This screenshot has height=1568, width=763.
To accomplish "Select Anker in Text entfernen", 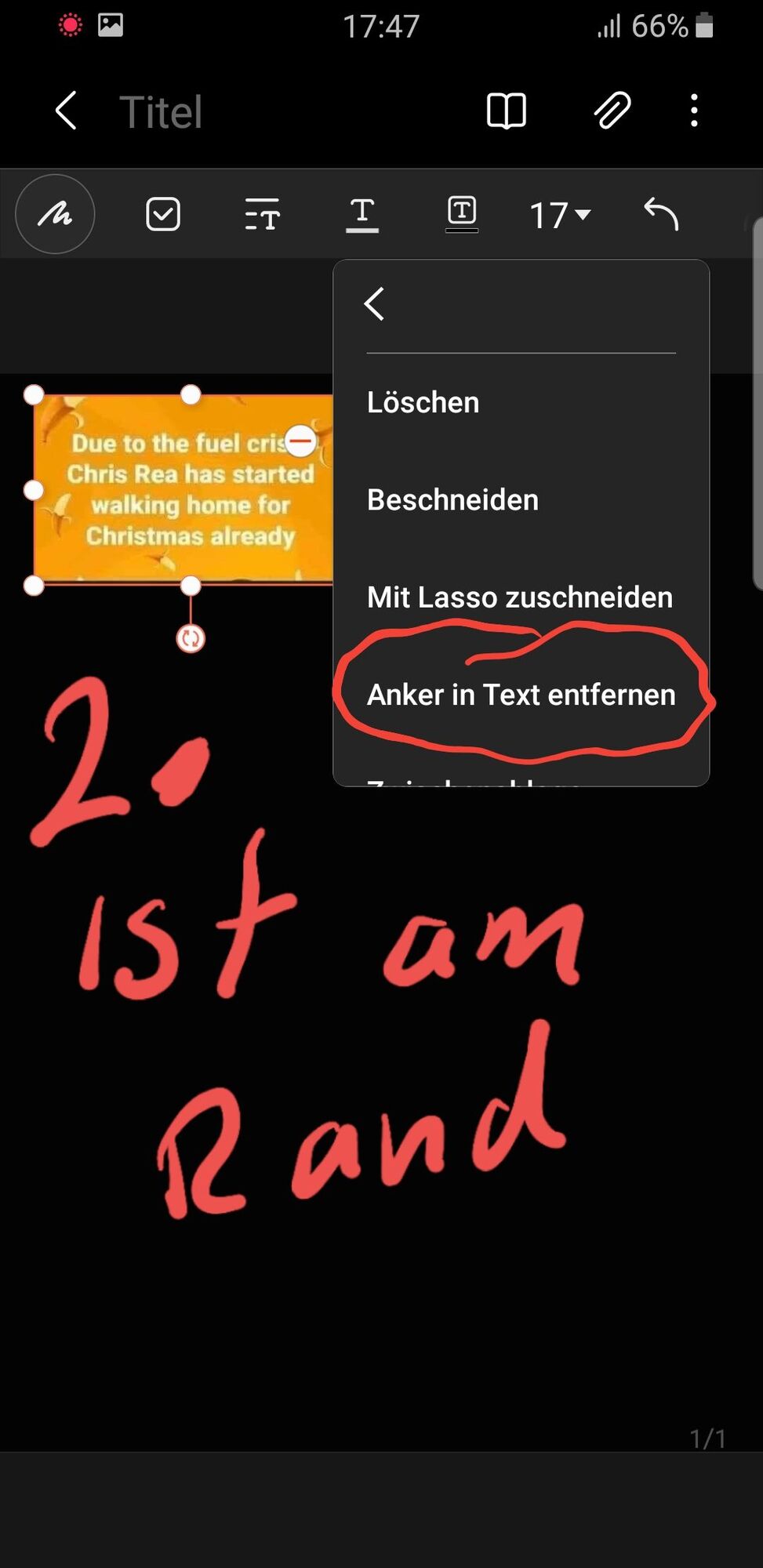I will [521, 695].
